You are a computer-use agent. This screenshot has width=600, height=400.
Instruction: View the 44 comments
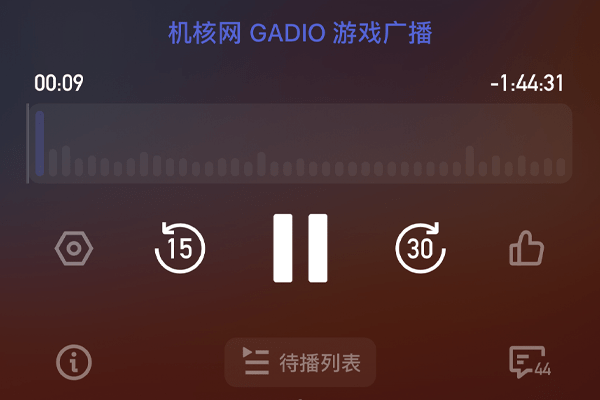[x=528, y=362]
